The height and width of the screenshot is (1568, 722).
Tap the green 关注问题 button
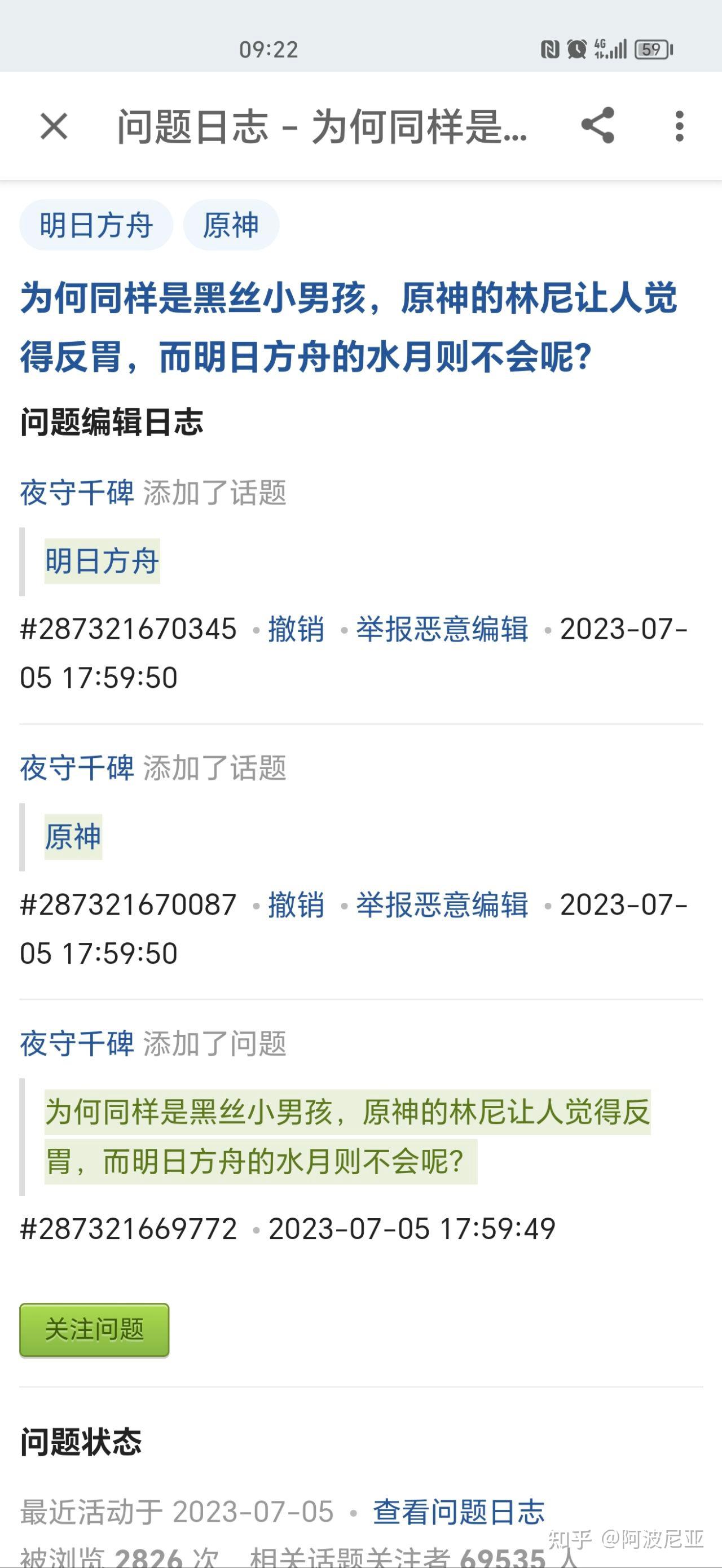point(94,1329)
